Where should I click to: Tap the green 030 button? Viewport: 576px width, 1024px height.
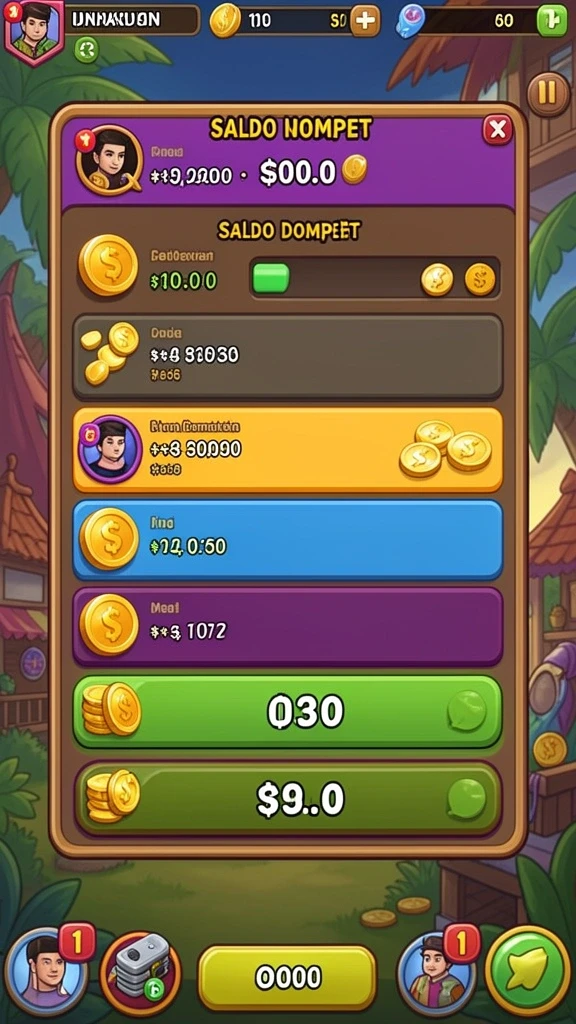tap(287, 711)
